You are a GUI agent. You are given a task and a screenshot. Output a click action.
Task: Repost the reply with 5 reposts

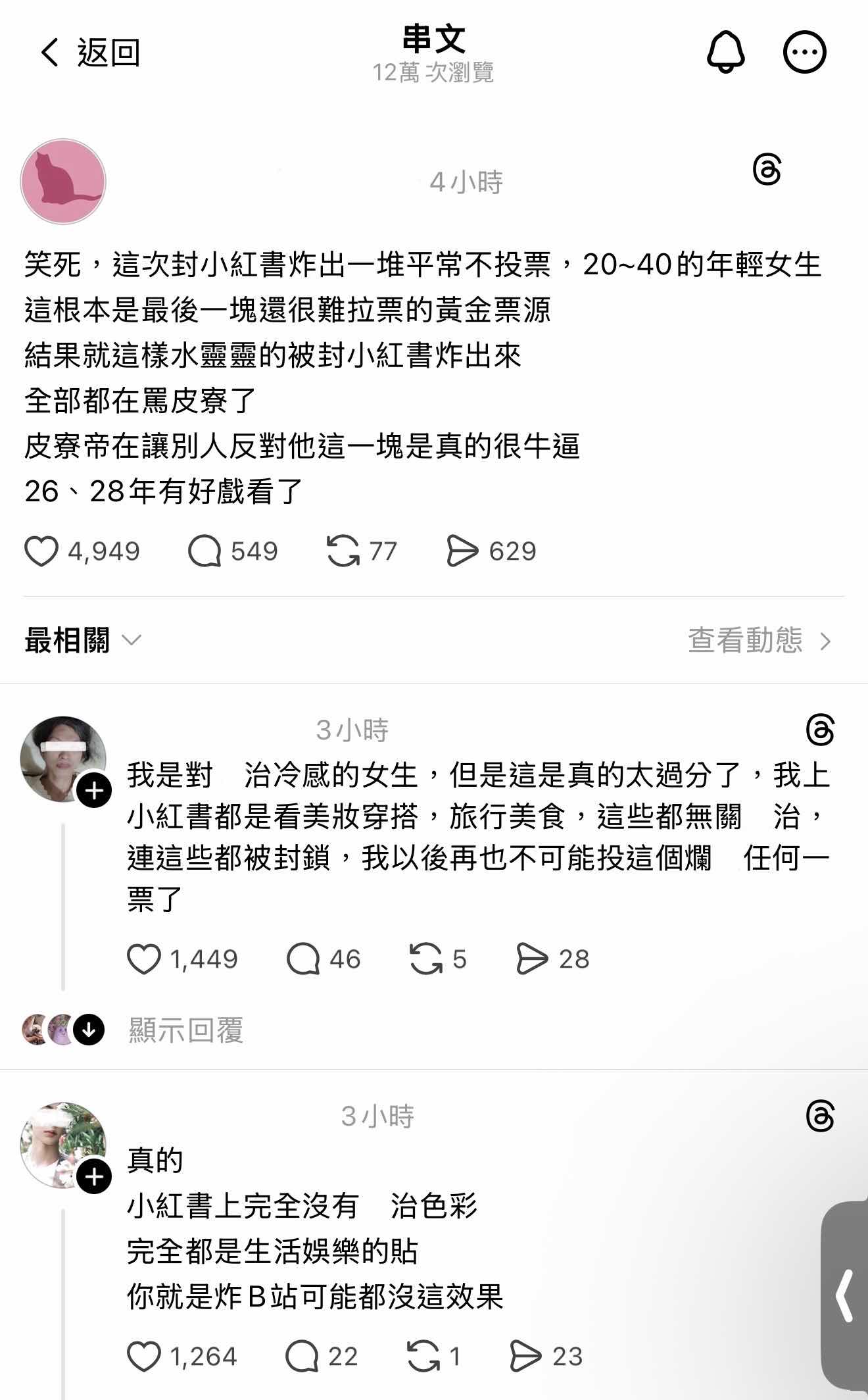click(x=425, y=959)
